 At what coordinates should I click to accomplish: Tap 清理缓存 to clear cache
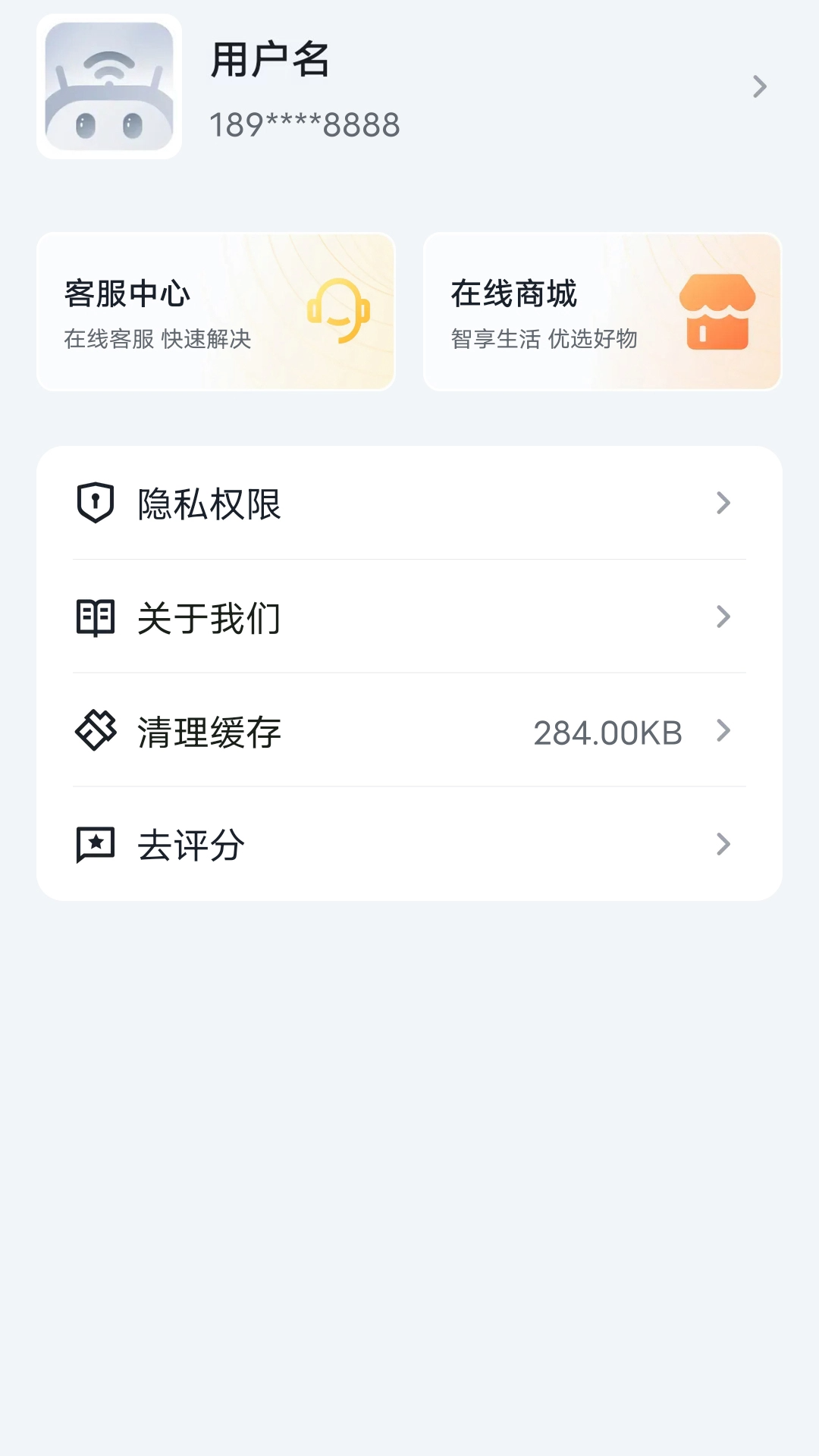click(208, 731)
